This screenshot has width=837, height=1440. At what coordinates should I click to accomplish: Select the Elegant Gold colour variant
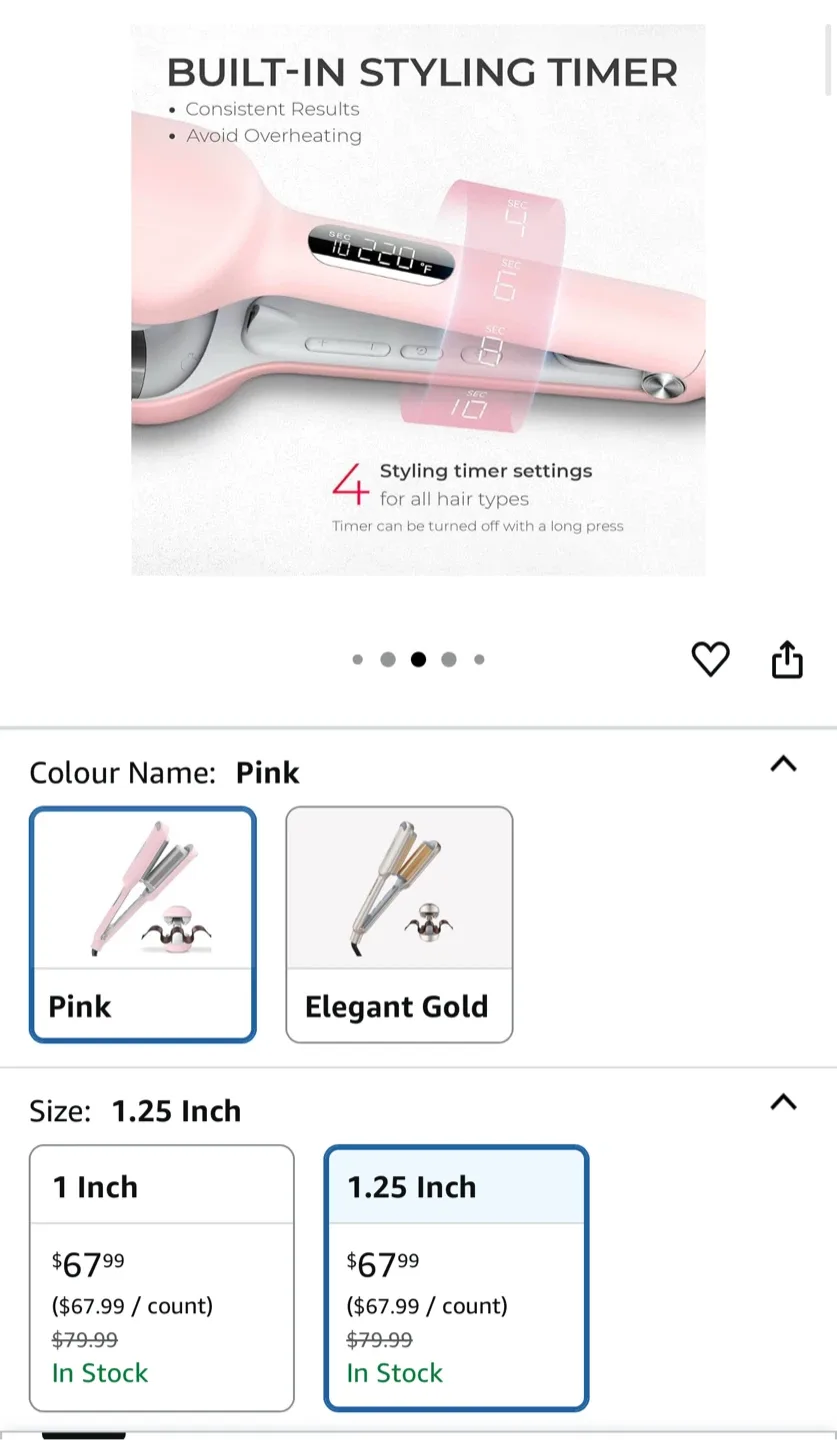coord(399,923)
